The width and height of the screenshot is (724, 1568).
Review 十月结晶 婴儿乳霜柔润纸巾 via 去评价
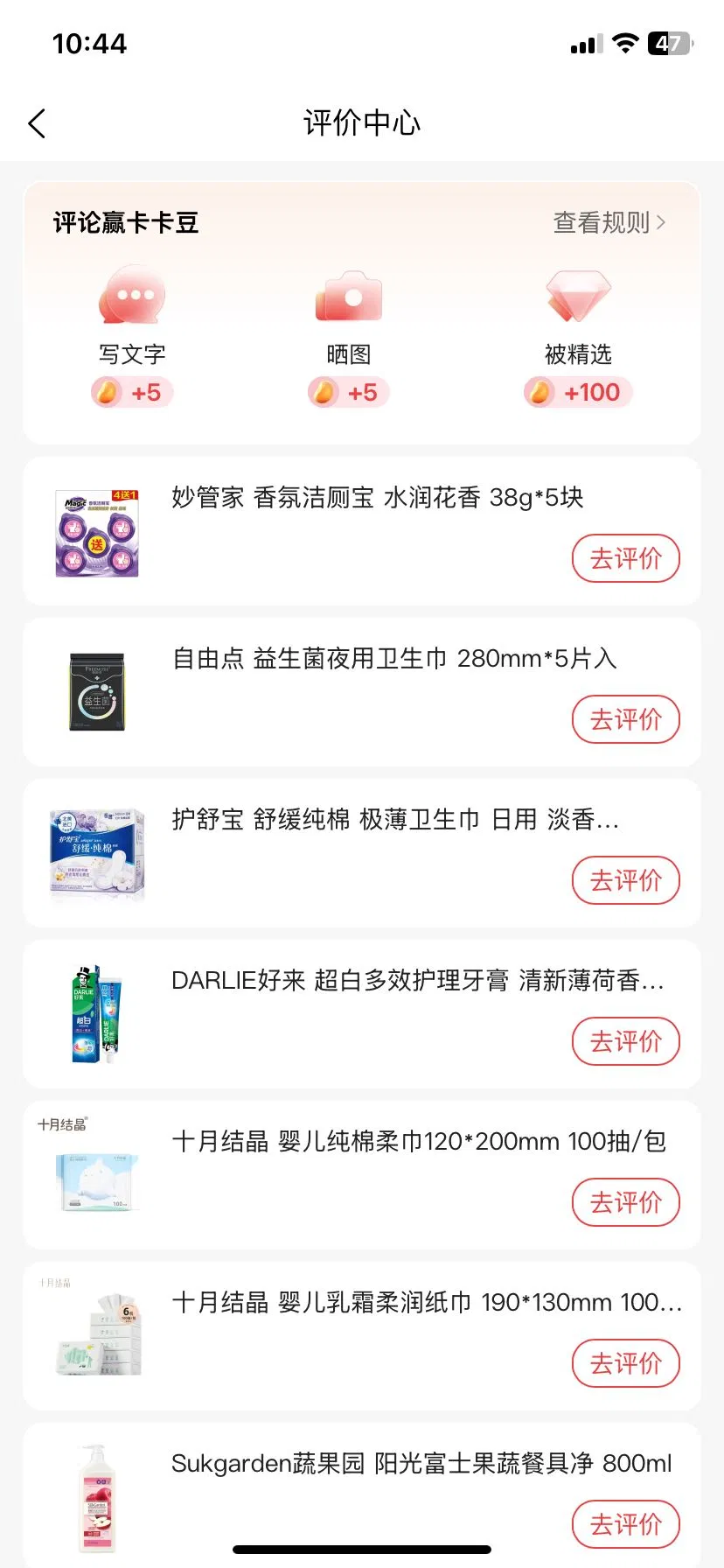(x=625, y=1363)
